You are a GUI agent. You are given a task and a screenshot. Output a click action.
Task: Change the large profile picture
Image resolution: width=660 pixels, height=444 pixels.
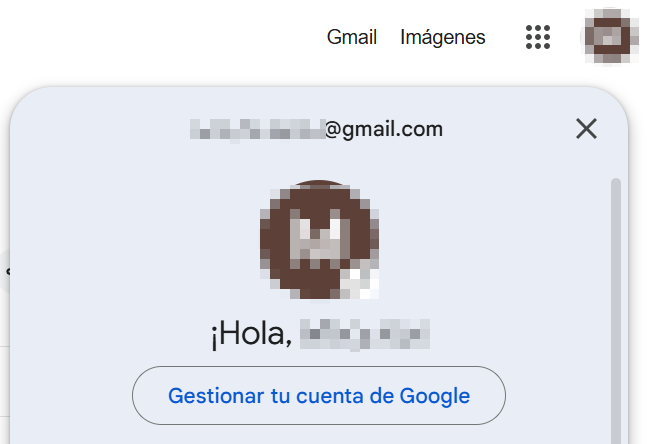(x=319, y=240)
